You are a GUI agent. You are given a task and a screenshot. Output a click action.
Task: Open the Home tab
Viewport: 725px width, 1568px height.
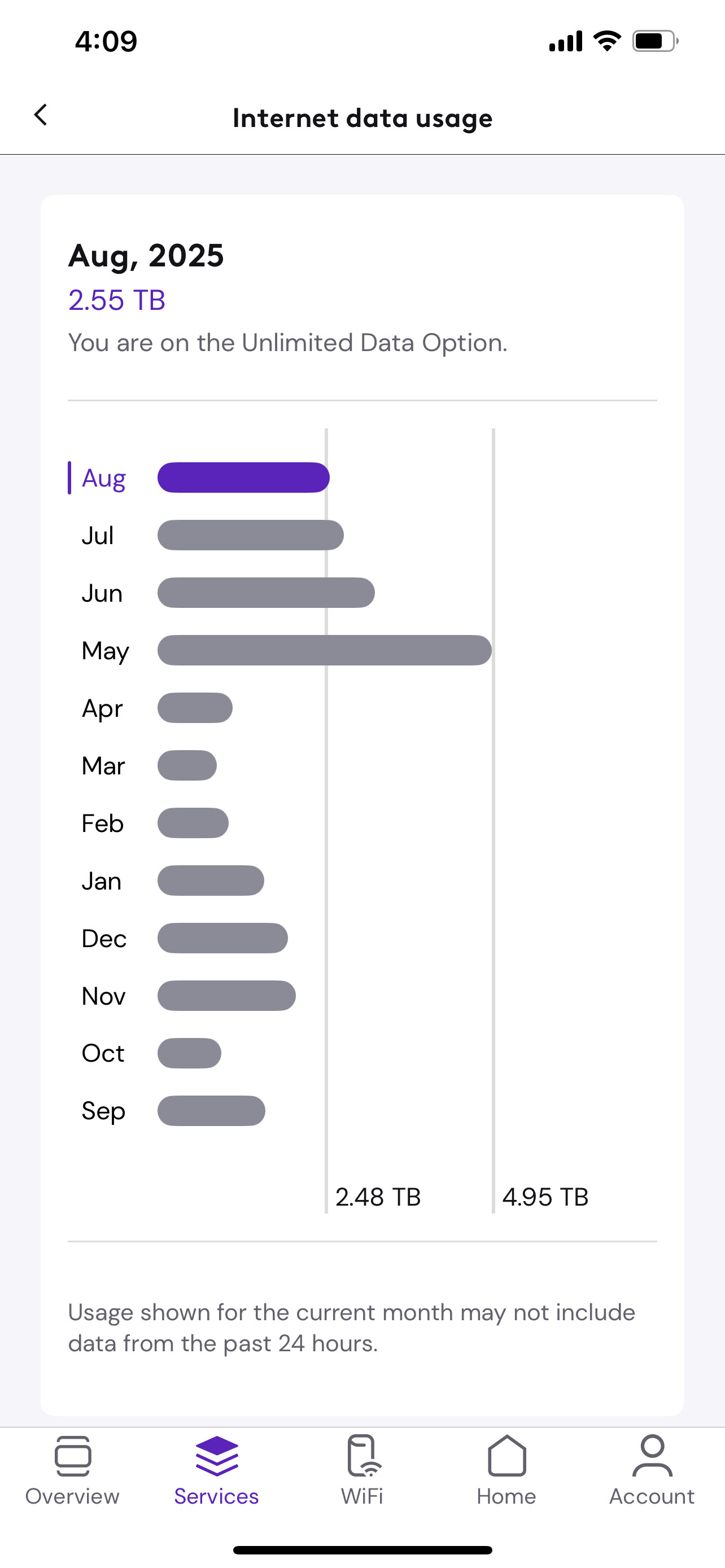point(506,1470)
